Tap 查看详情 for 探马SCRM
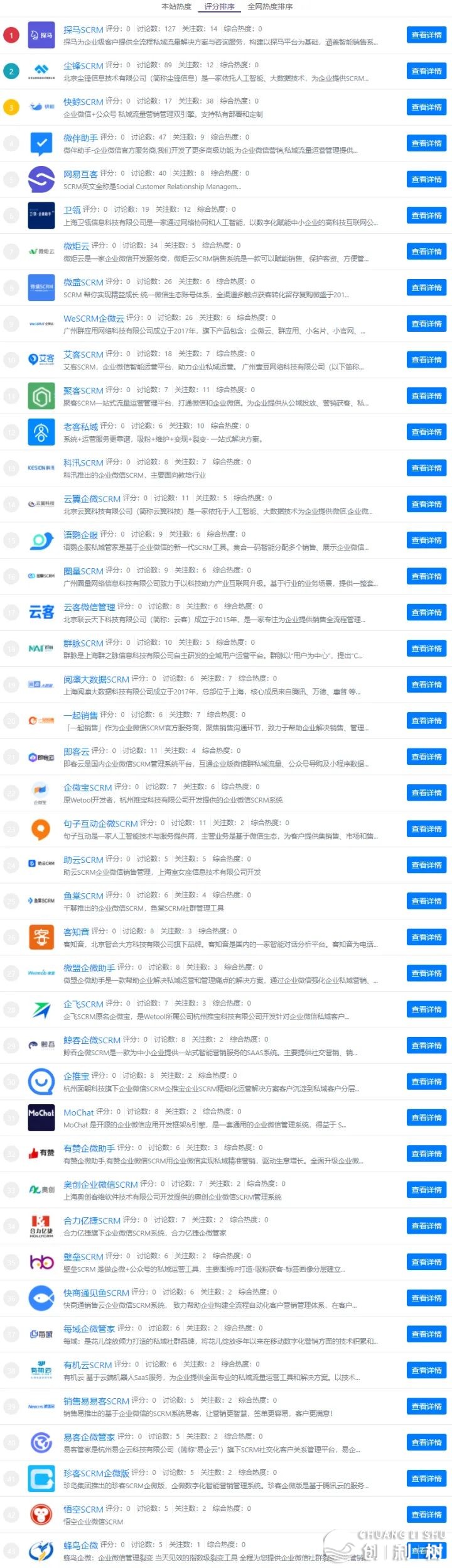Screen dimensions: 452x1568 point(426,35)
